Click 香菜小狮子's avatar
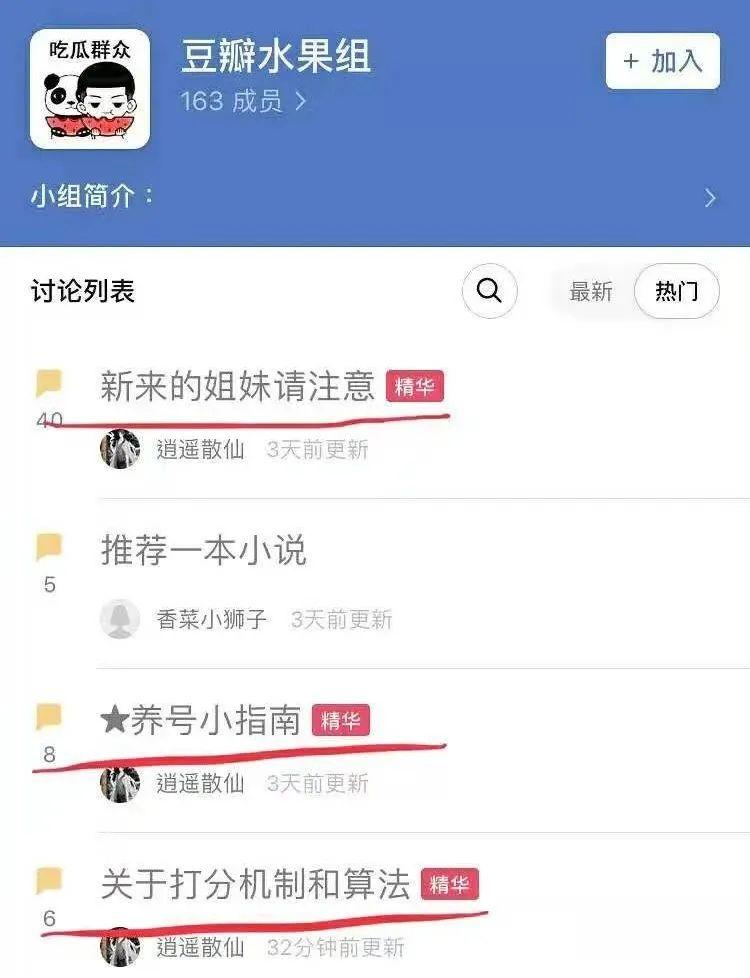Image resolution: width=750 pixels, height=978 pixels. [118, 620]
